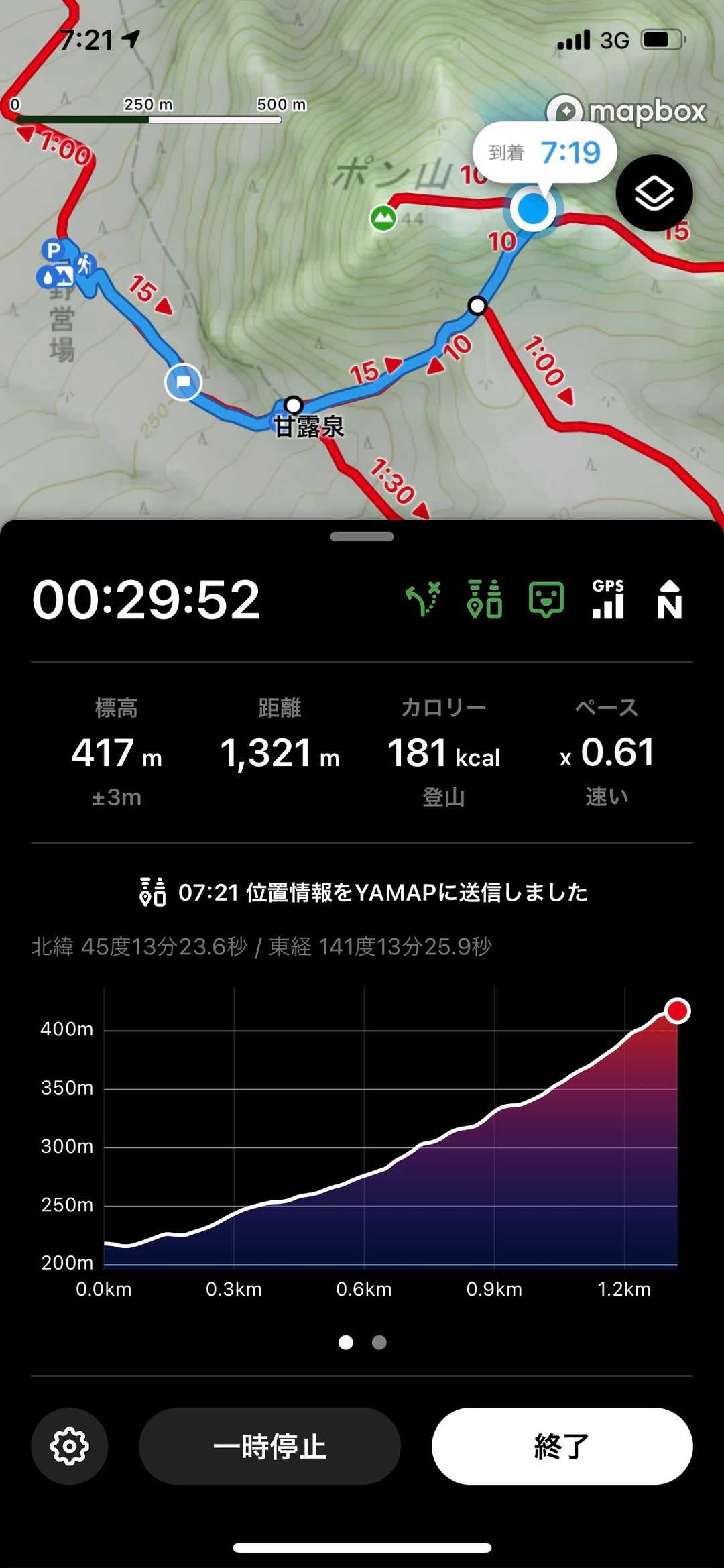The image size is (724, 1568).
Task: Switch to the second chart page dot
Action: pos(379,1342)
